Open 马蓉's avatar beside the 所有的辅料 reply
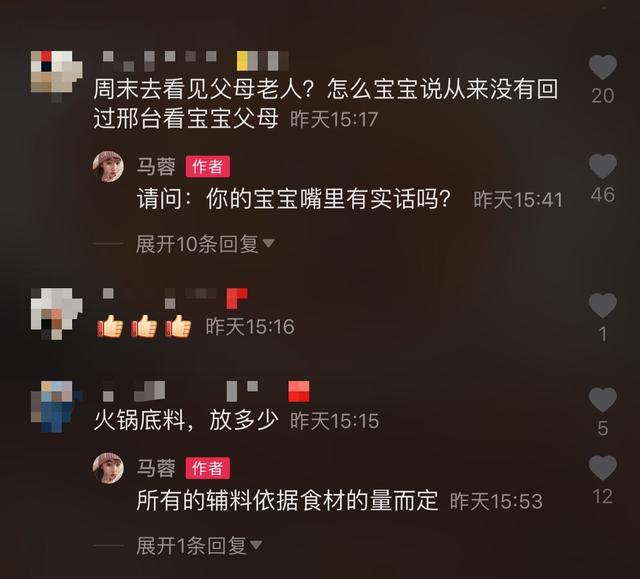Screen dimensions: 640x579 coord(109,468)
